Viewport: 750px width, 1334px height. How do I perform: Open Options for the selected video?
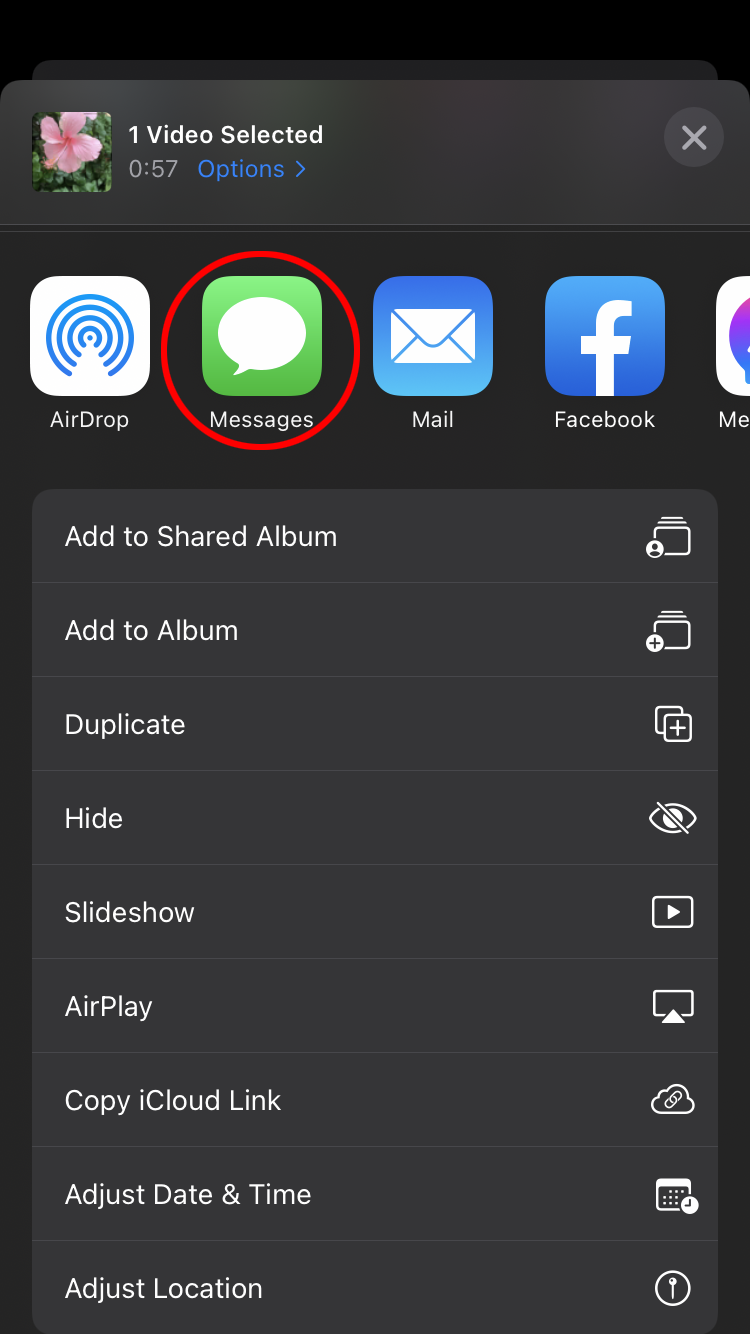251,169
